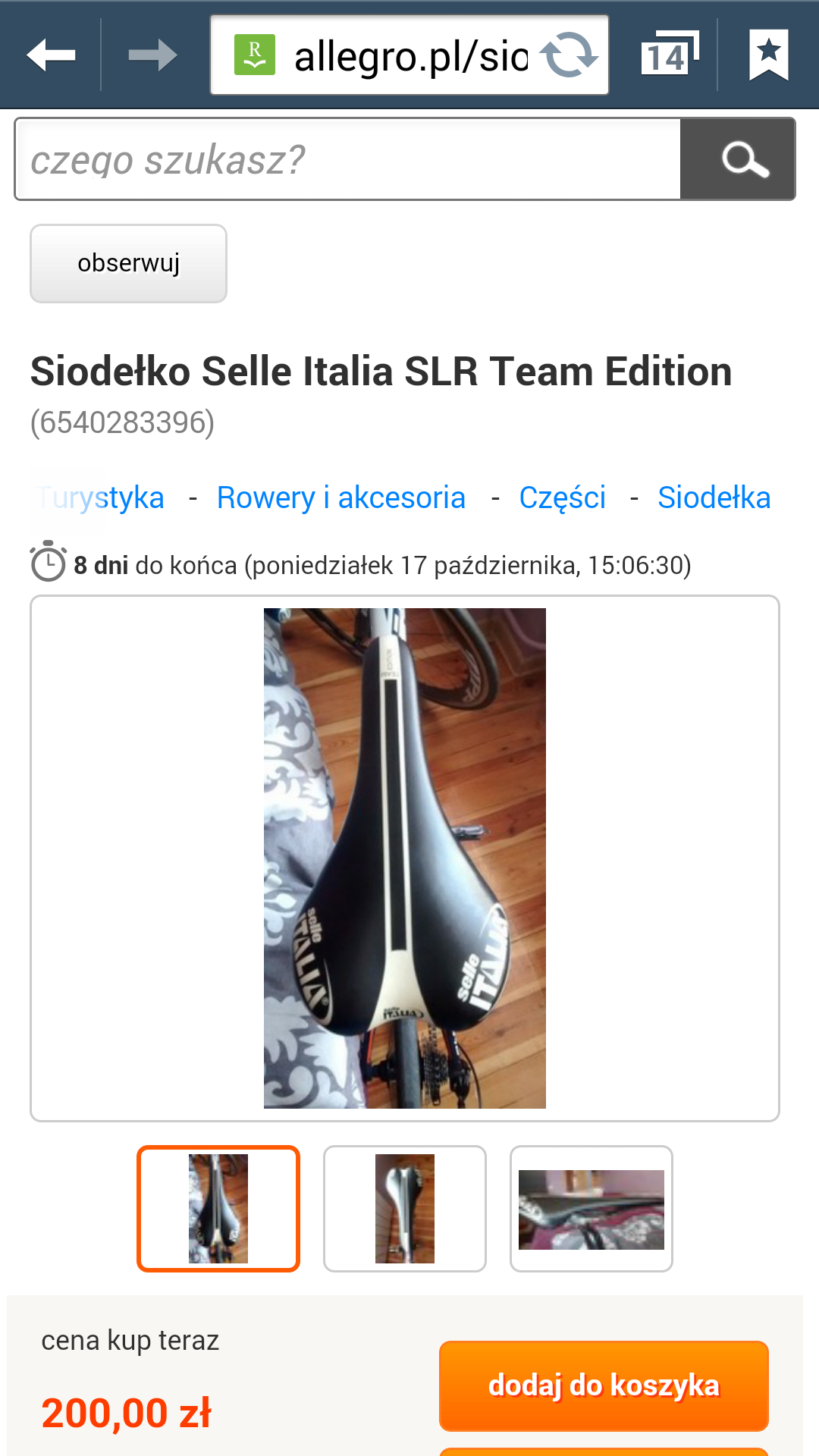Tap the 'obserwuj' button
819x1456 pixels.
128,263
